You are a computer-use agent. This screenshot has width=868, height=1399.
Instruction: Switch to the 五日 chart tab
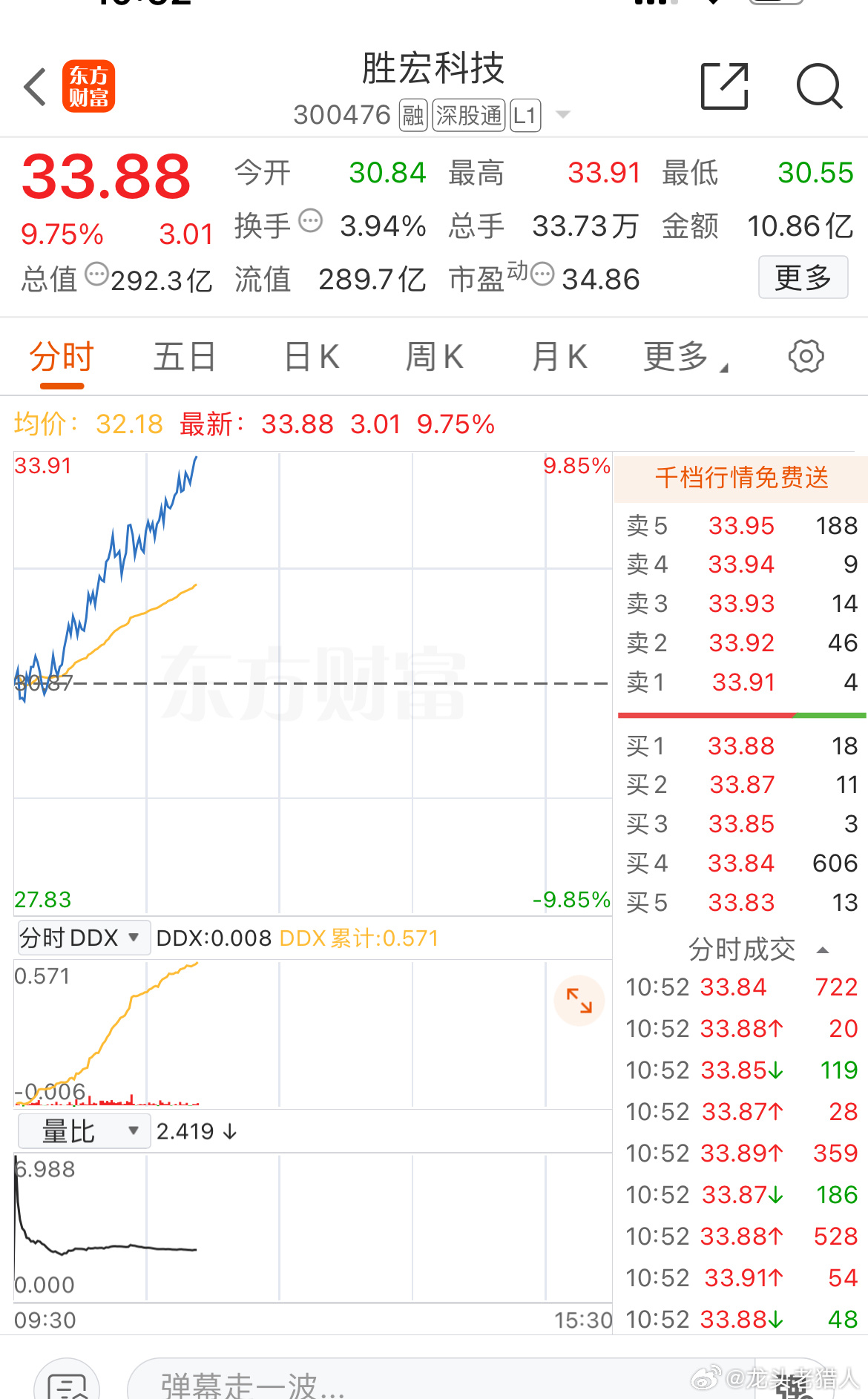(x=184, y=358)
